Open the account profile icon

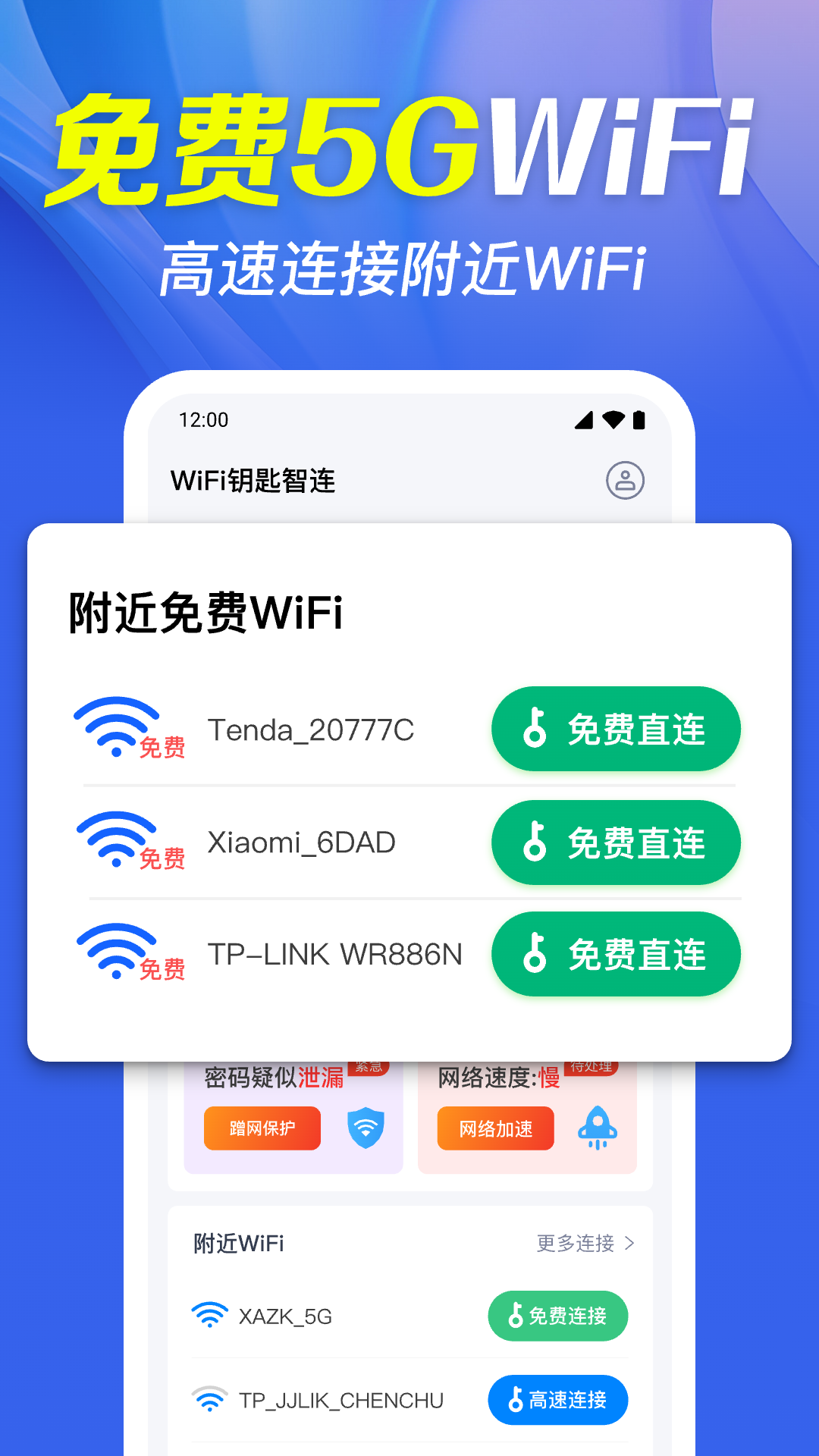pos(625,479)
